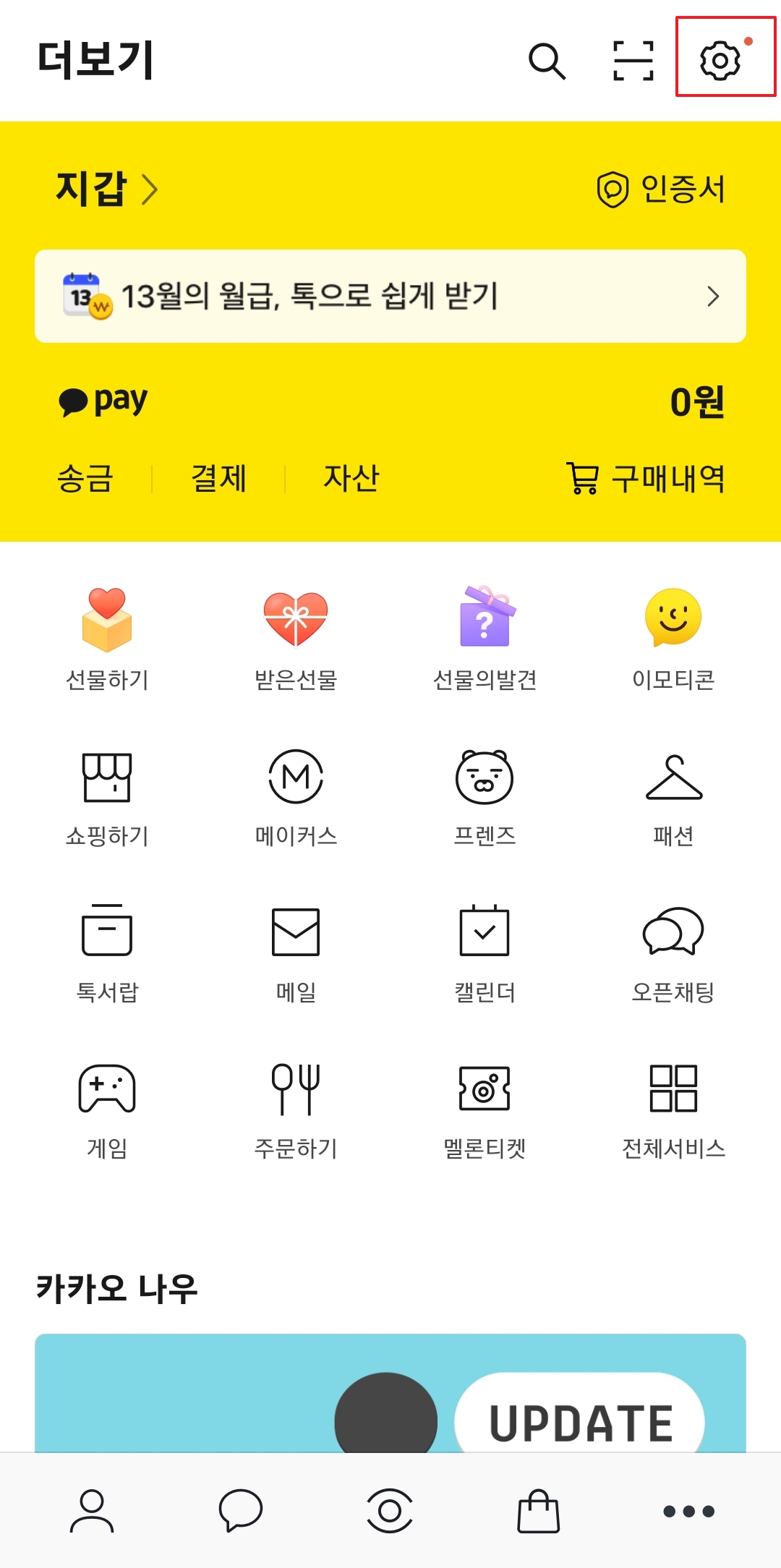Open 멜론티켓 Melon Ticket
The height and width of the screenshot is (1568, 781).
tap(485, 1110)
